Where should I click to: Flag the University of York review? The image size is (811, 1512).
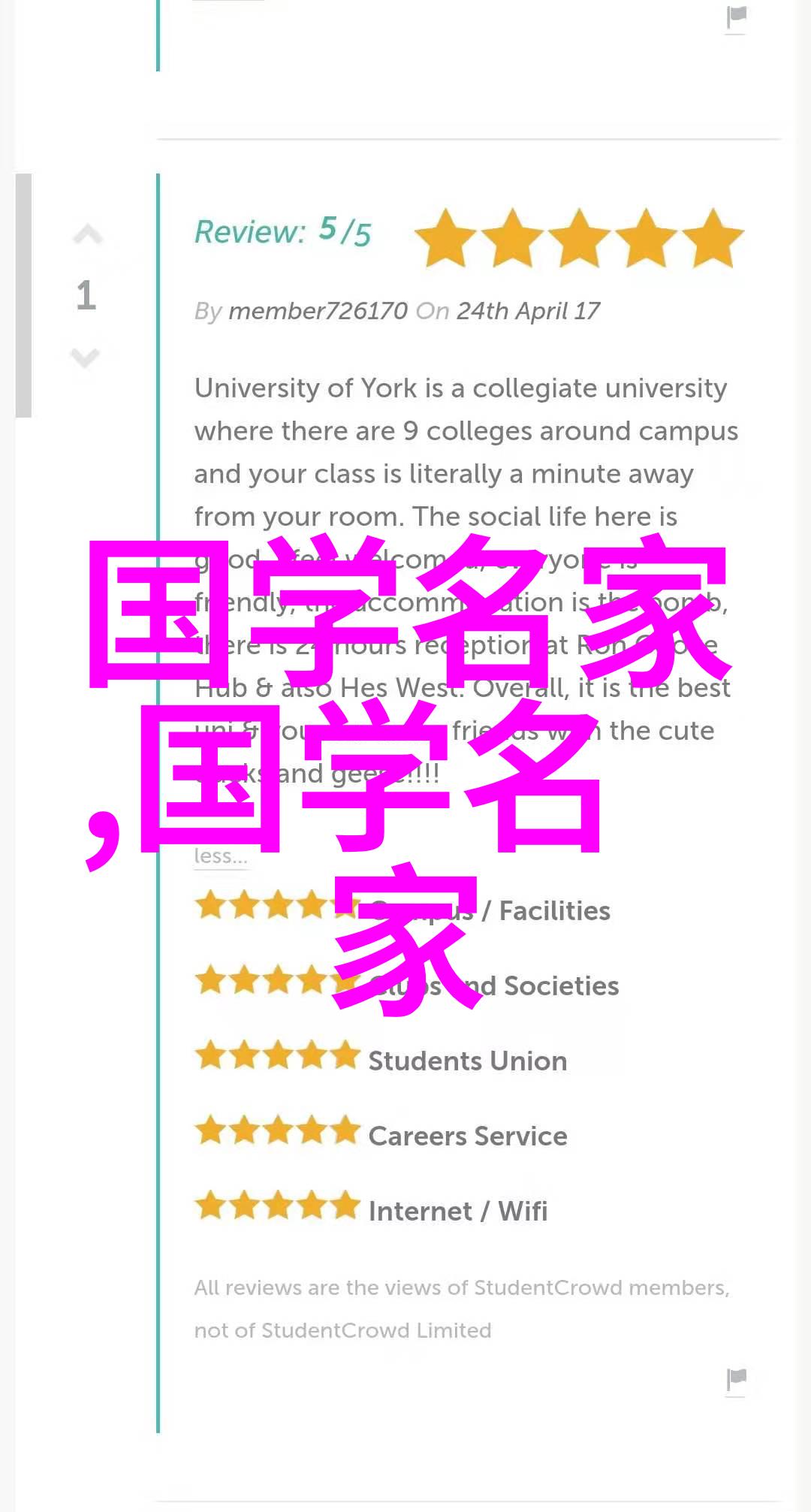point(737,1379)
